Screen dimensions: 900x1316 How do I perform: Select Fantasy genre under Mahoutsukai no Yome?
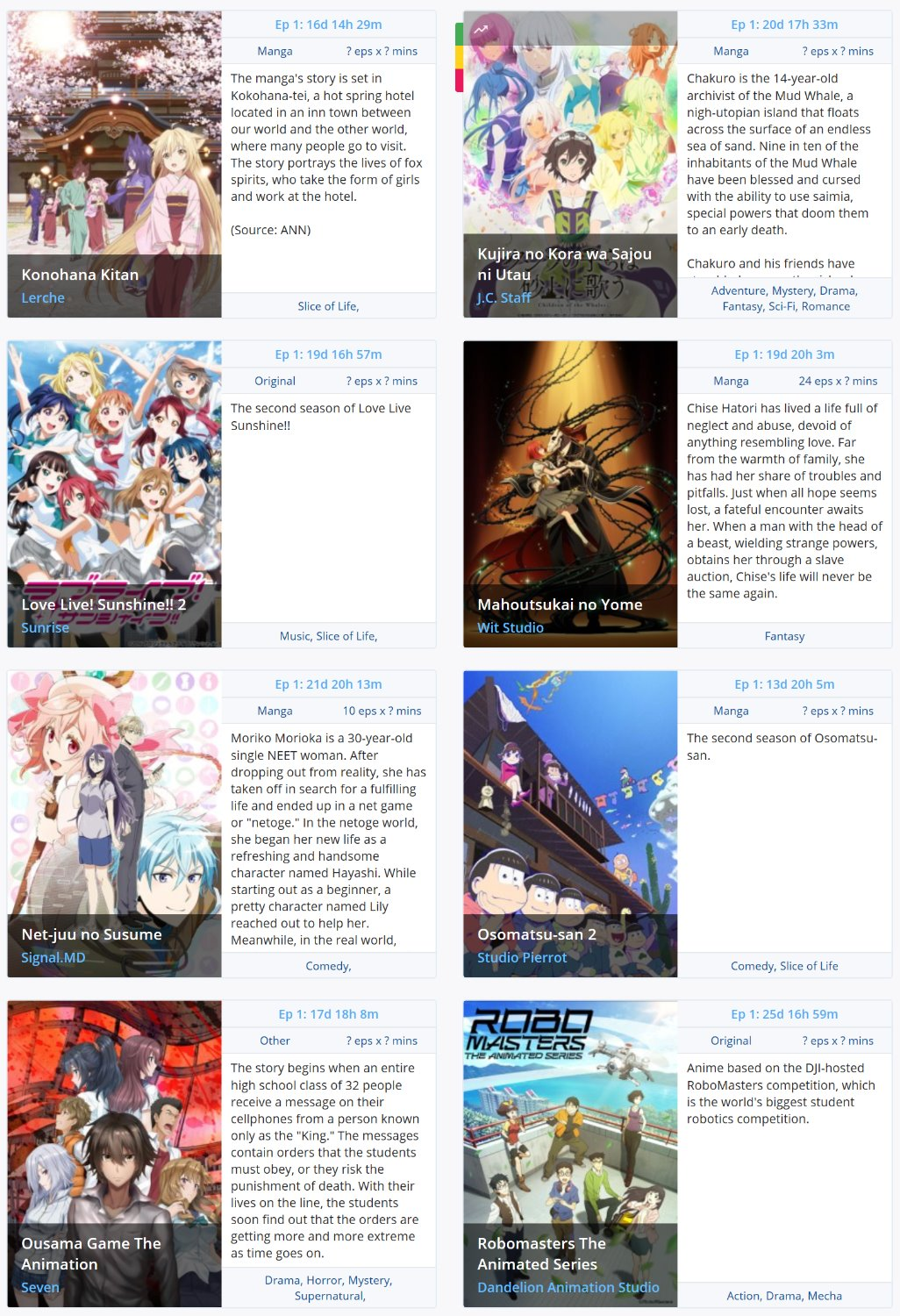(784, 636)
